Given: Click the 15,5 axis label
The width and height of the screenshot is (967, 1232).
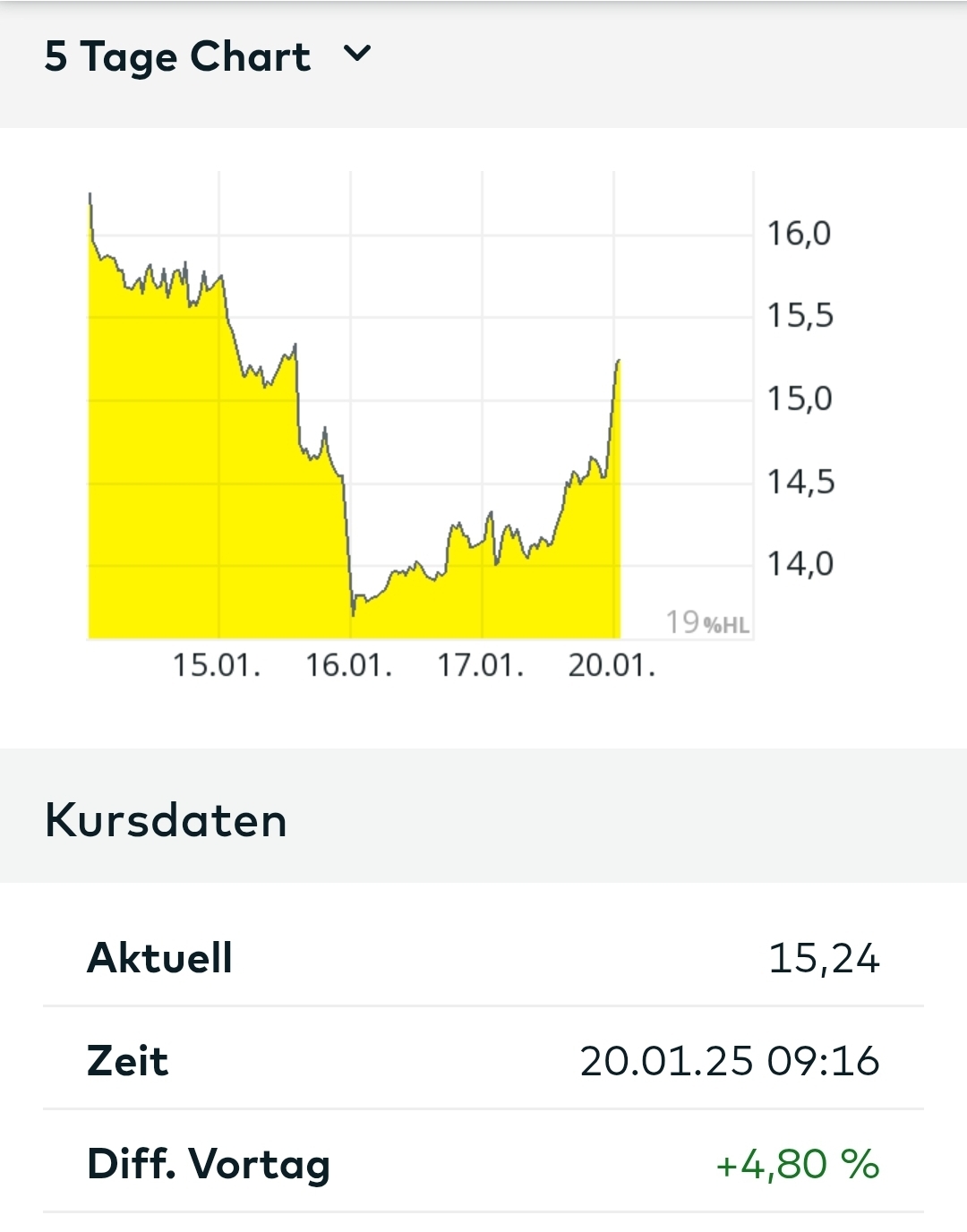Looking at the screenshot, I should [800, 316].
